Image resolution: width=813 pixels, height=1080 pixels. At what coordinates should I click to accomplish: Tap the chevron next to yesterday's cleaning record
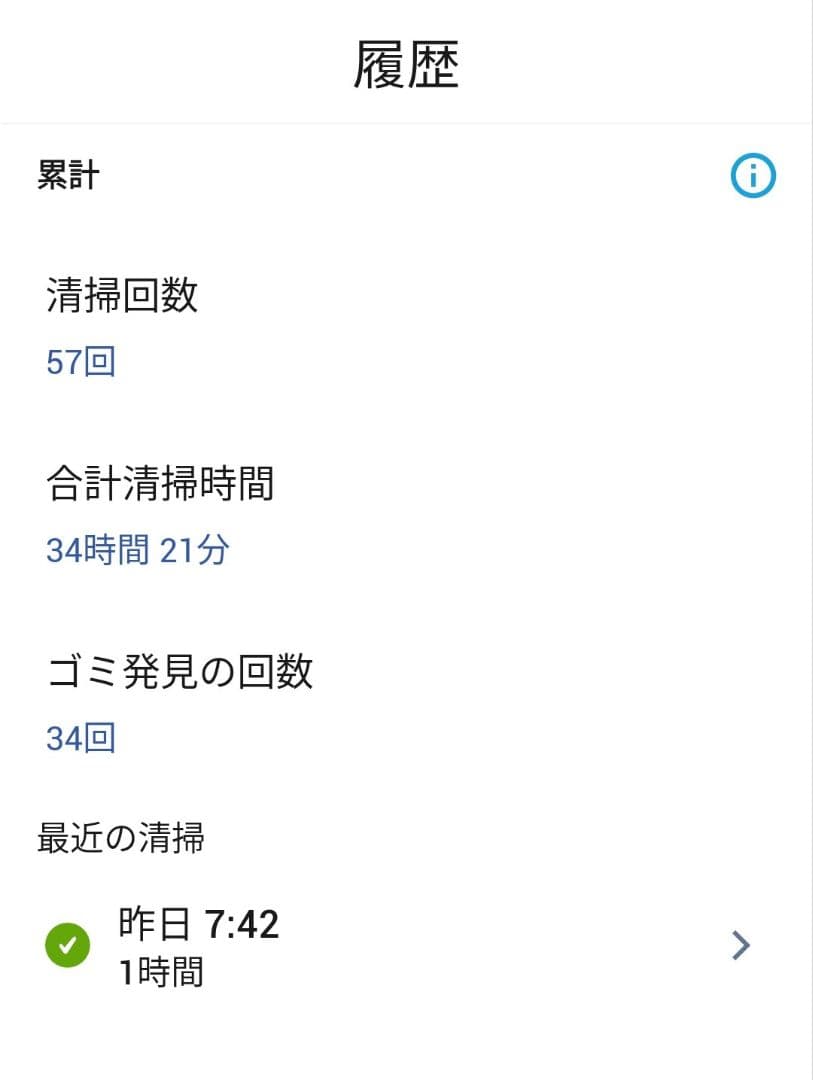pos(738,943)
